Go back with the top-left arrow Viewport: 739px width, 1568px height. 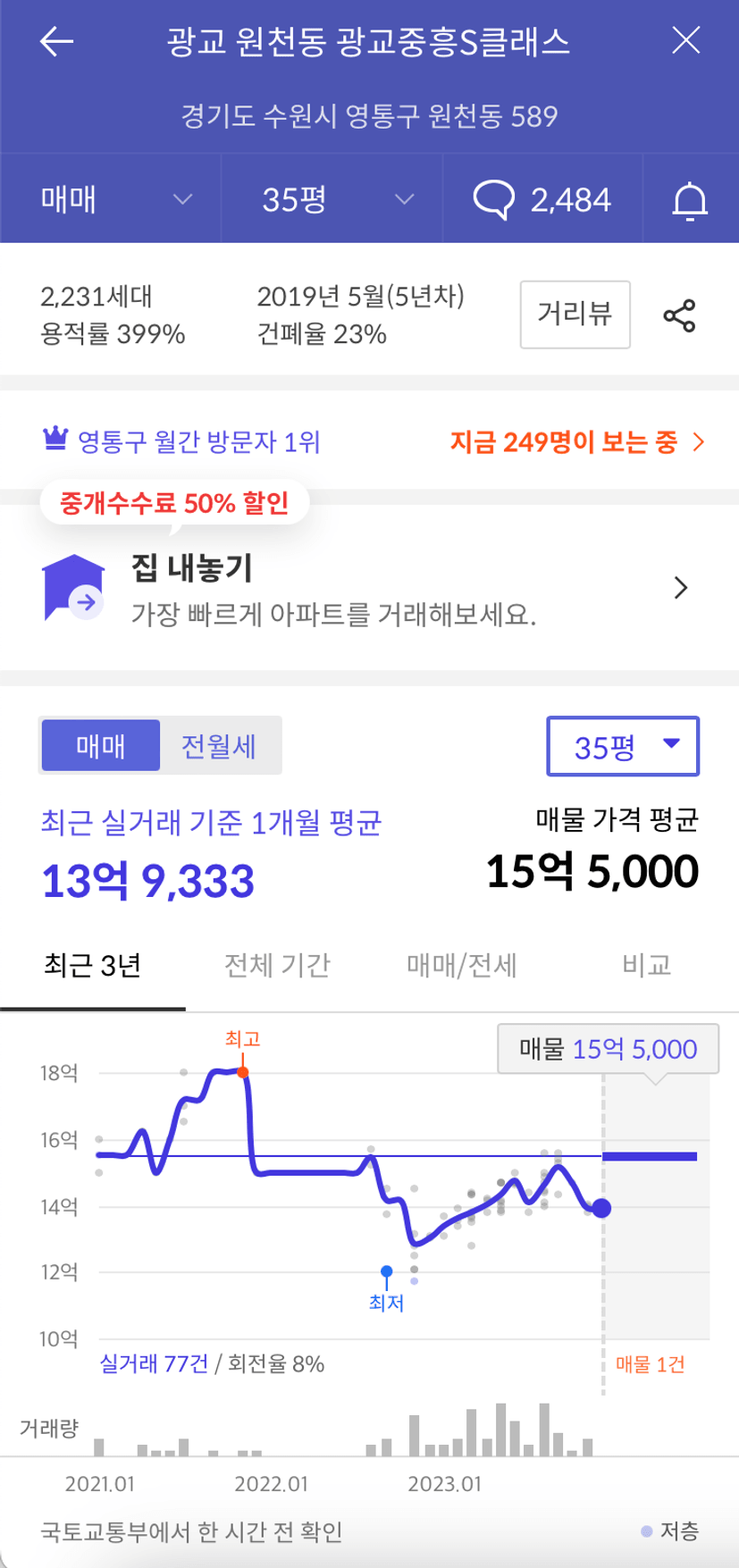56,41
